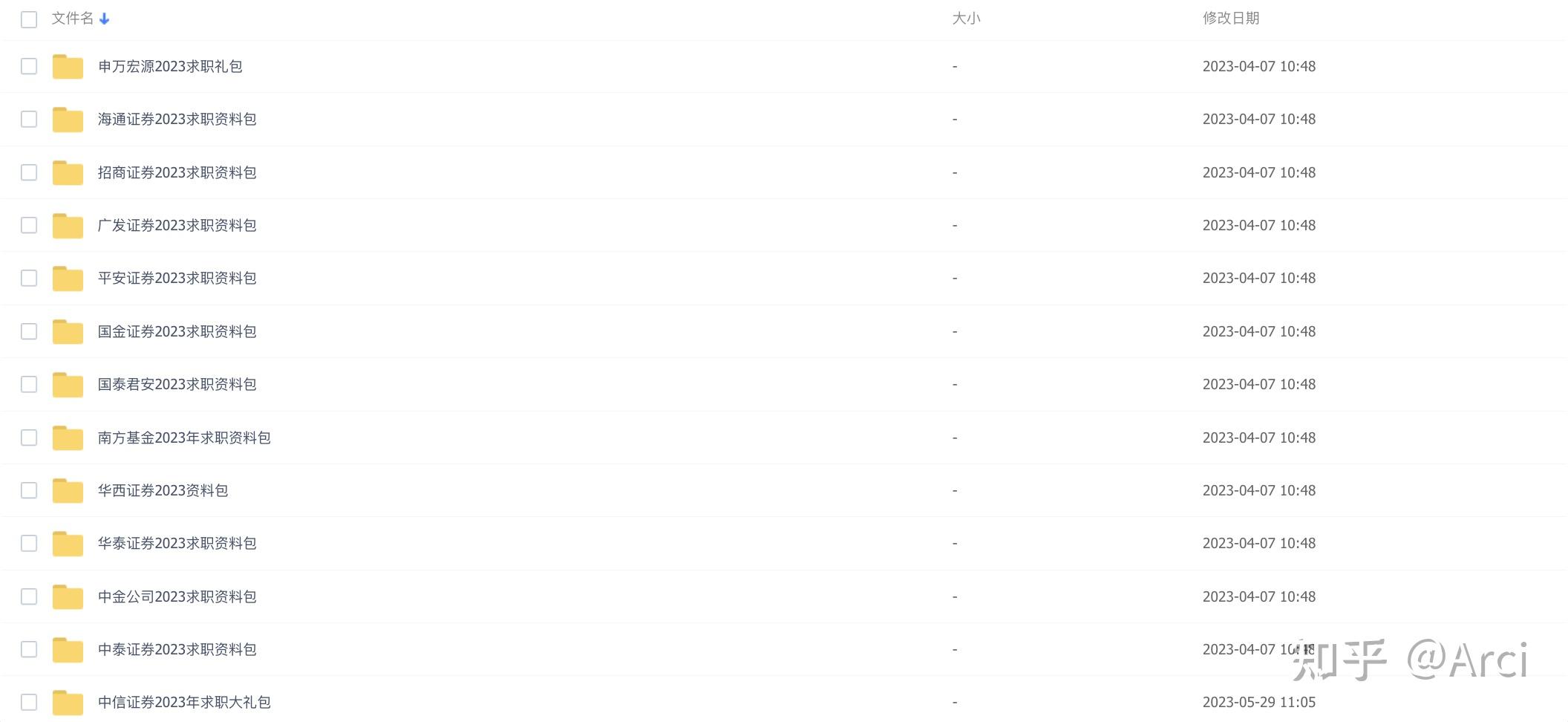1568x722 pixels.
Task: Open folder 国泰君安2023求职资料包
Action: coord(177,385)
